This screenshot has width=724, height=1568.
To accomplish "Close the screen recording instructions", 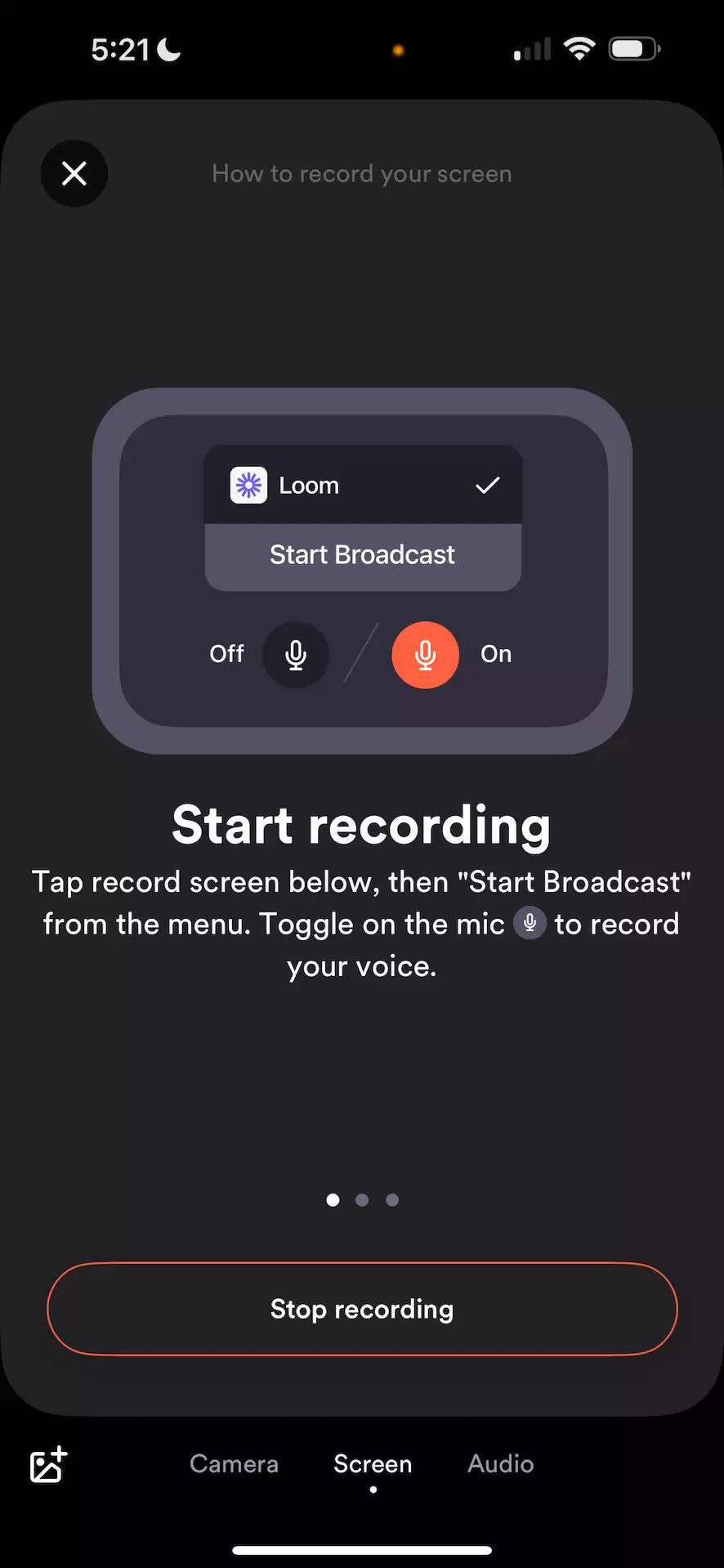I will pos(74,173).
